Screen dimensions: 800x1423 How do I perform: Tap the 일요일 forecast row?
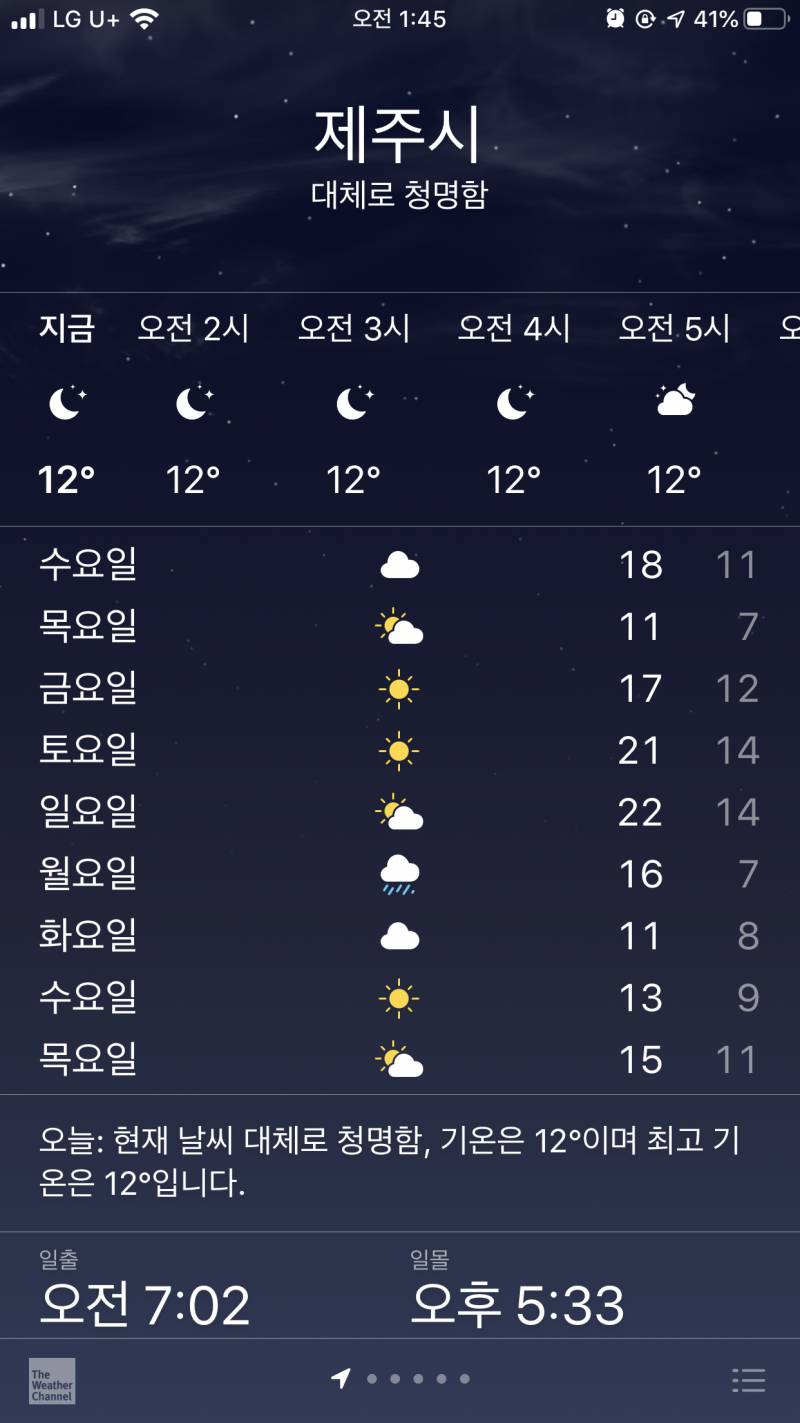[400, 811]
